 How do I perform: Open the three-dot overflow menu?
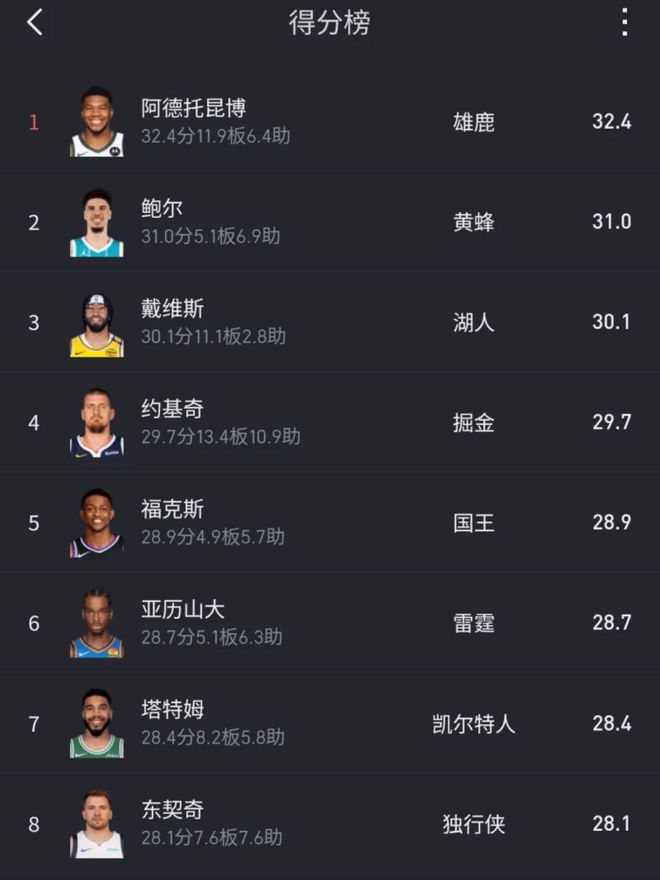click(625, 23)
